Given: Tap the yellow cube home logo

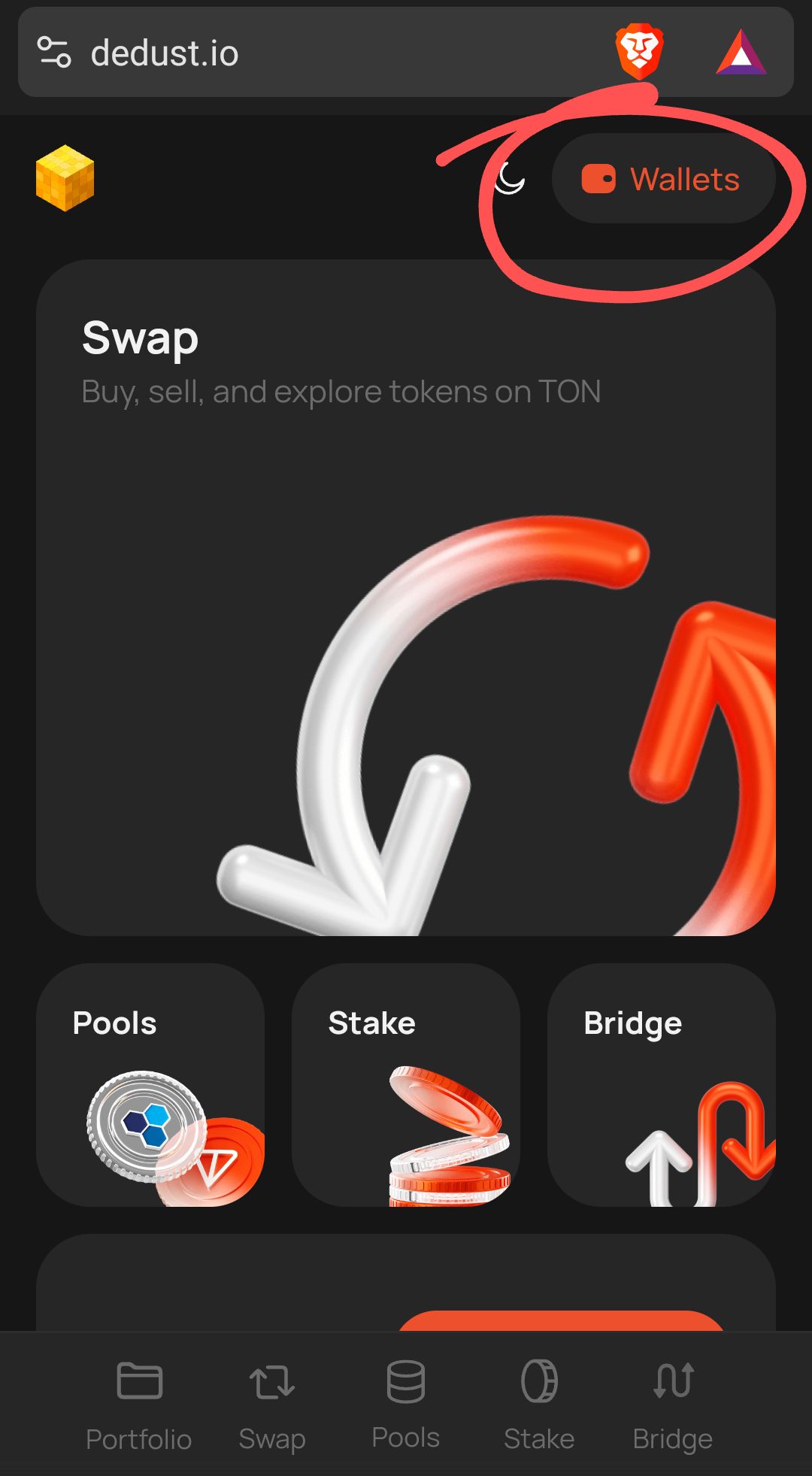Looking at the screenshot, I should [x=65, y=178].
